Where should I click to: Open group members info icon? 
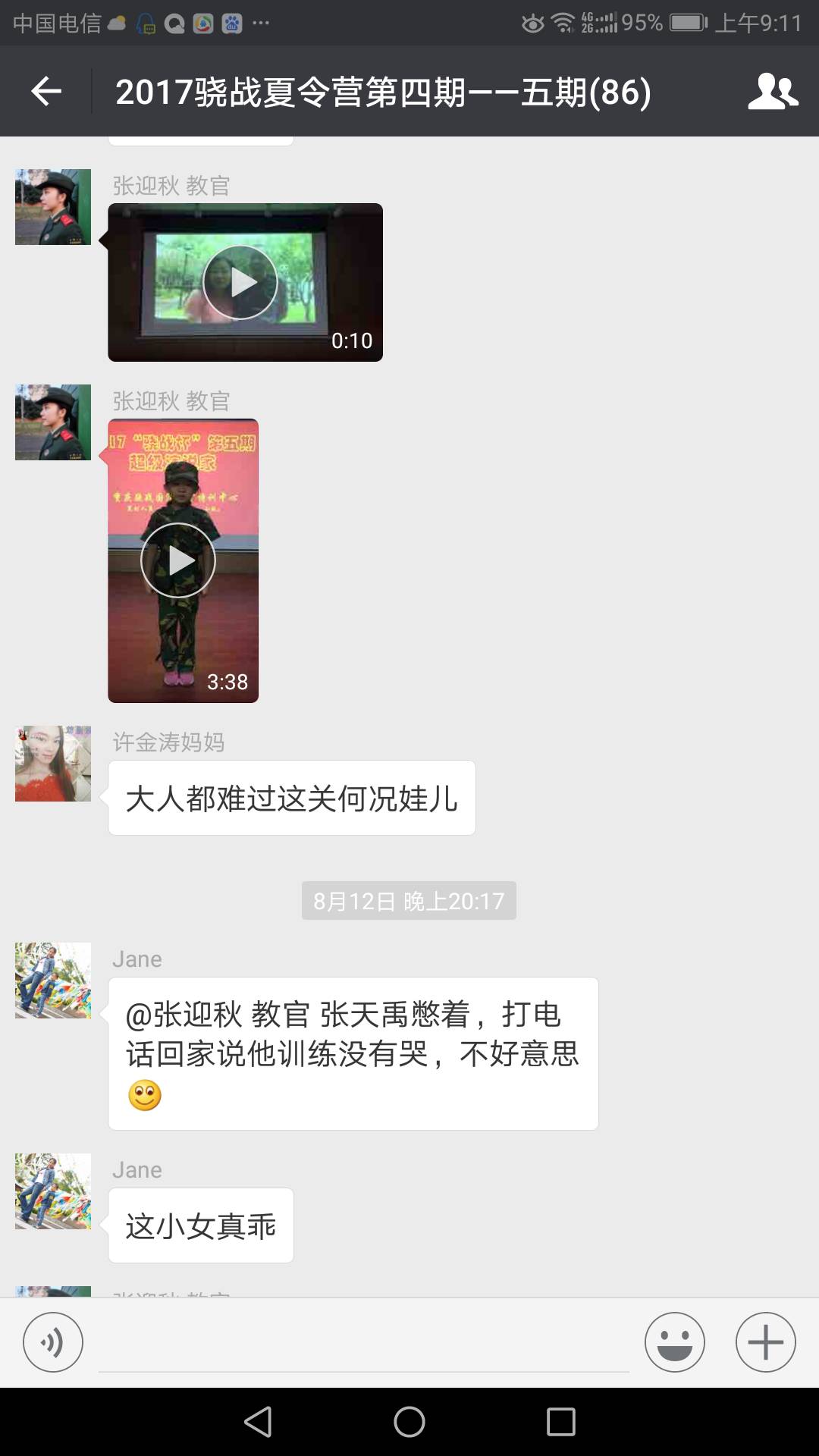(x=772, y=92)
